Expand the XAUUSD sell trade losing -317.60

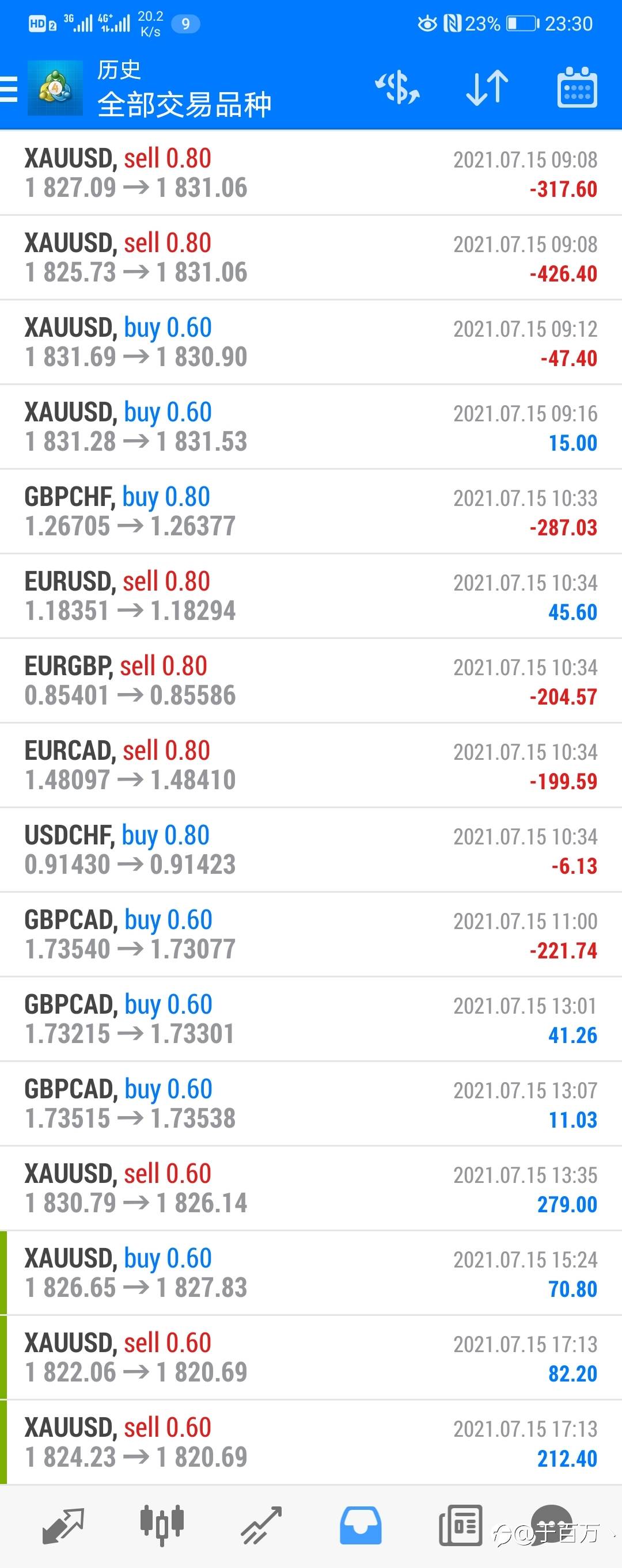pos(310,173)
